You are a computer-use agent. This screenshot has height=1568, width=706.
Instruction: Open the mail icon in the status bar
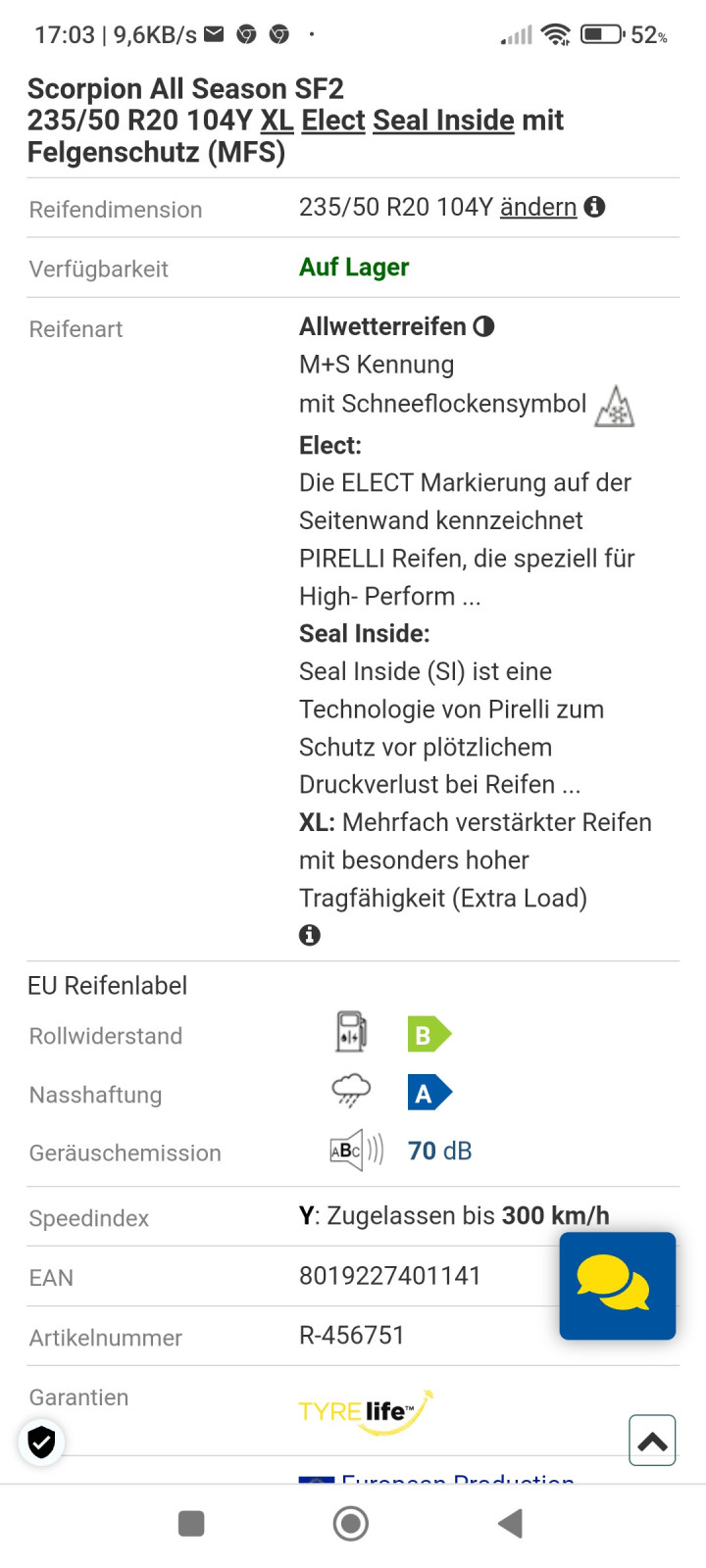tap(212, 32)
